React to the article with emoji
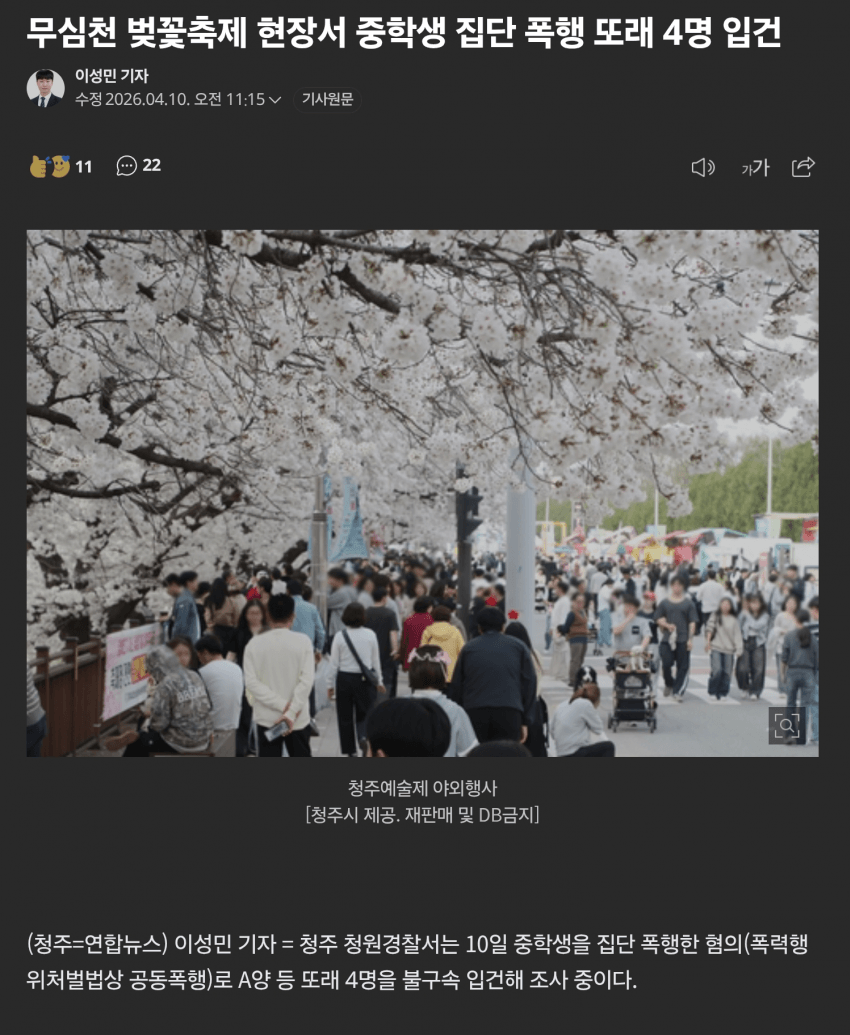 coord(50,166)
